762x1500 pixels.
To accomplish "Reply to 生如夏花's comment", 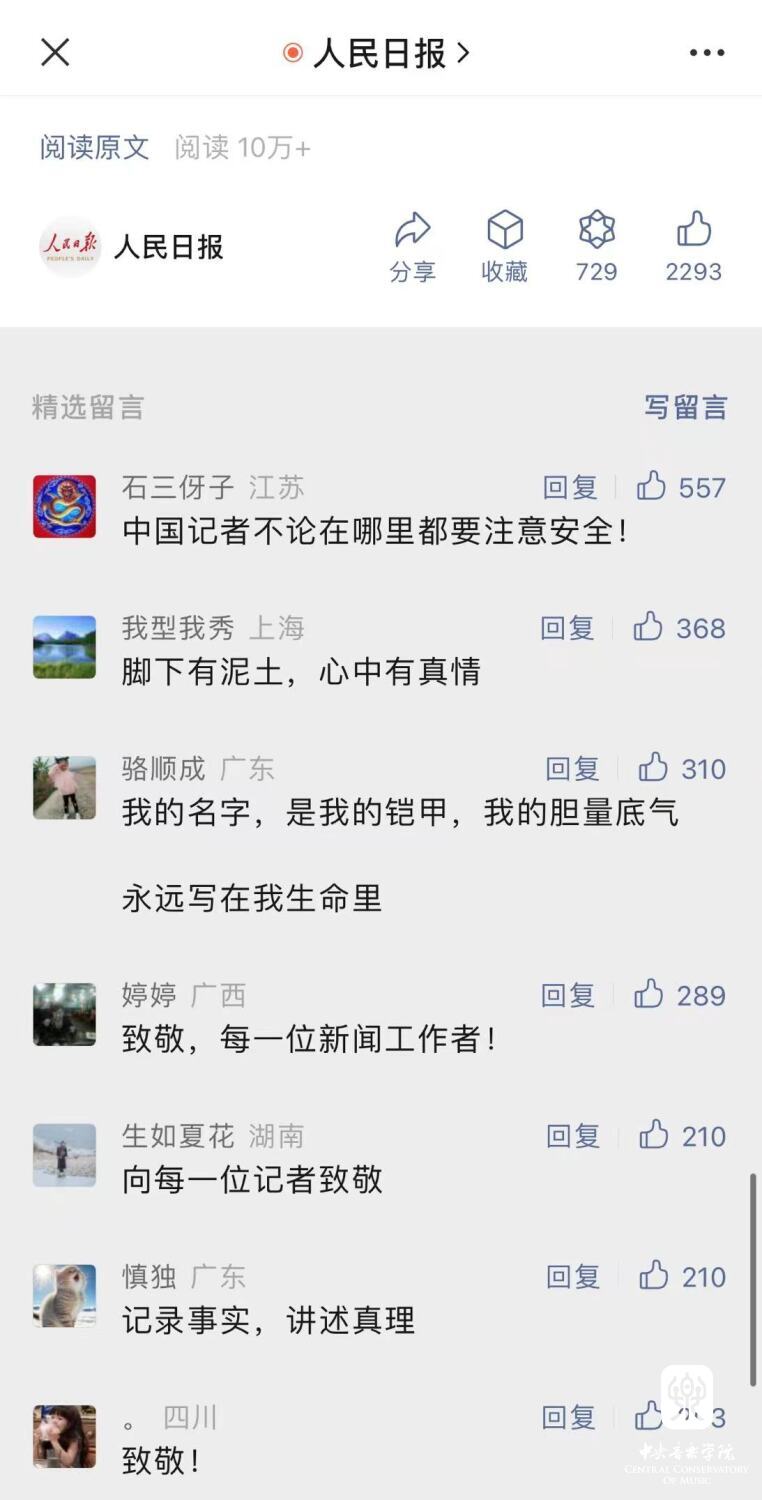I will 573,1136.
